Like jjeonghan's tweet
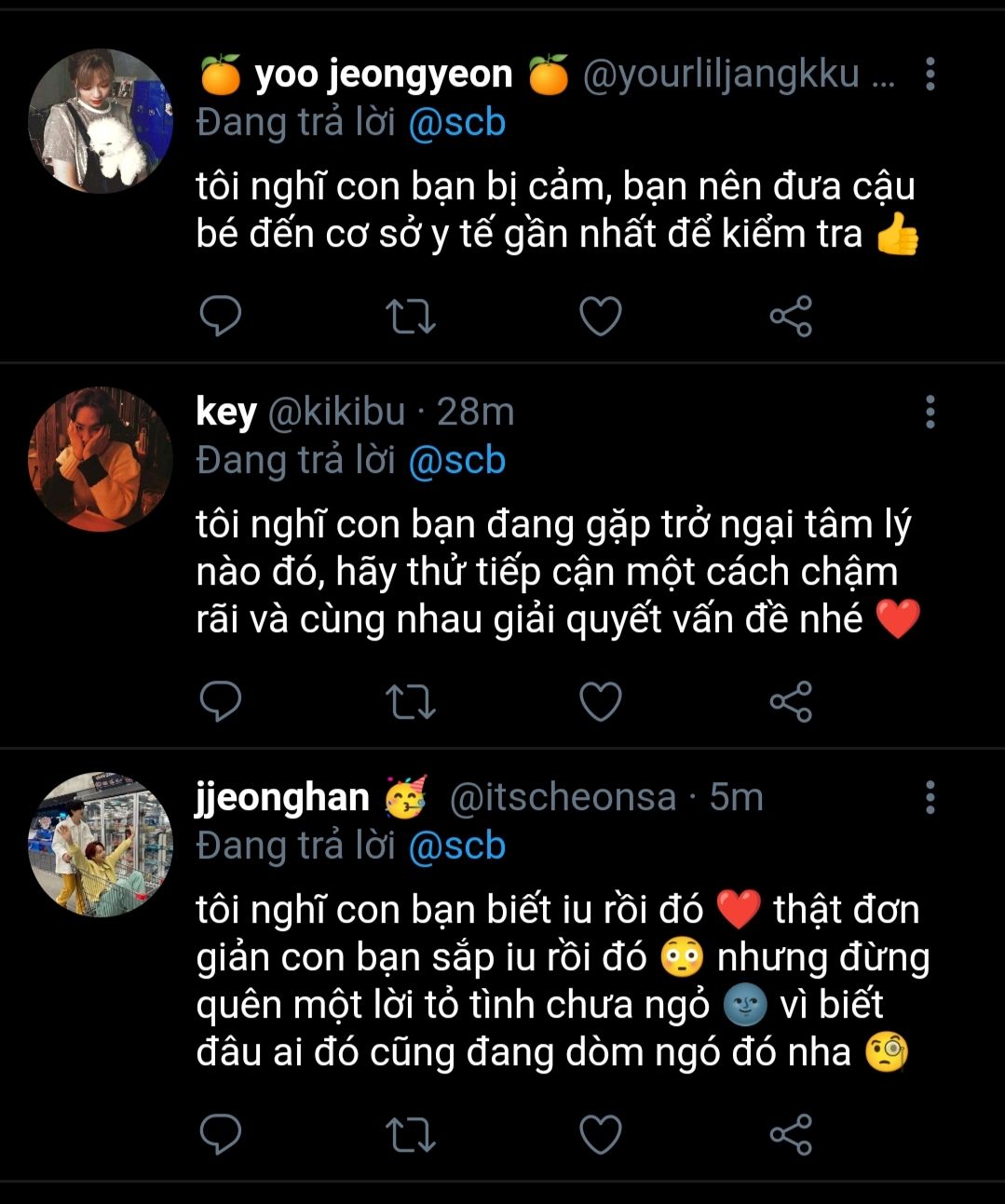The width and height of the screenshot is (1005, 1204). tap(601, 1134)
